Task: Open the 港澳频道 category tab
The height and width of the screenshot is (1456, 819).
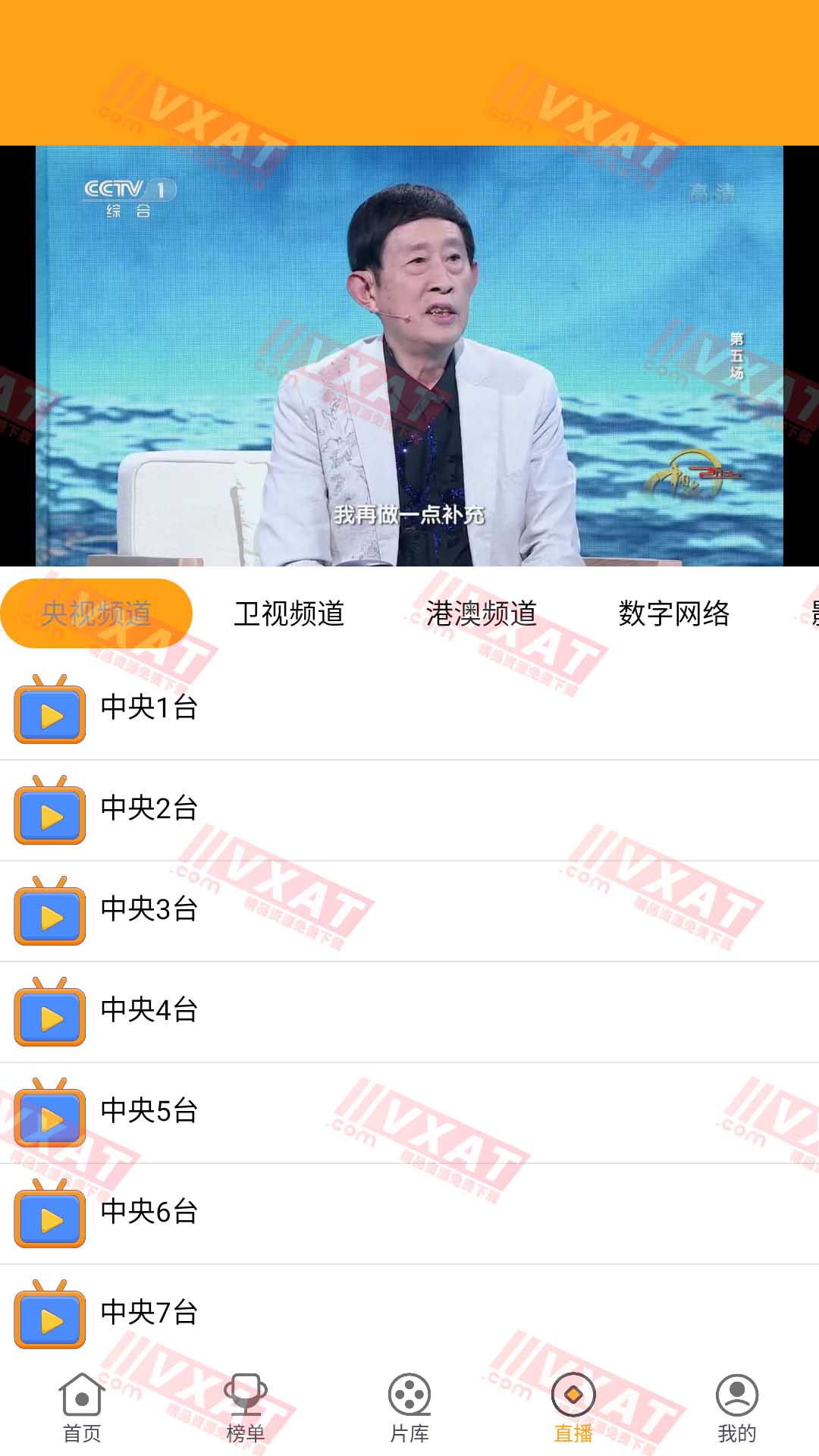Action: click(482, 613)
